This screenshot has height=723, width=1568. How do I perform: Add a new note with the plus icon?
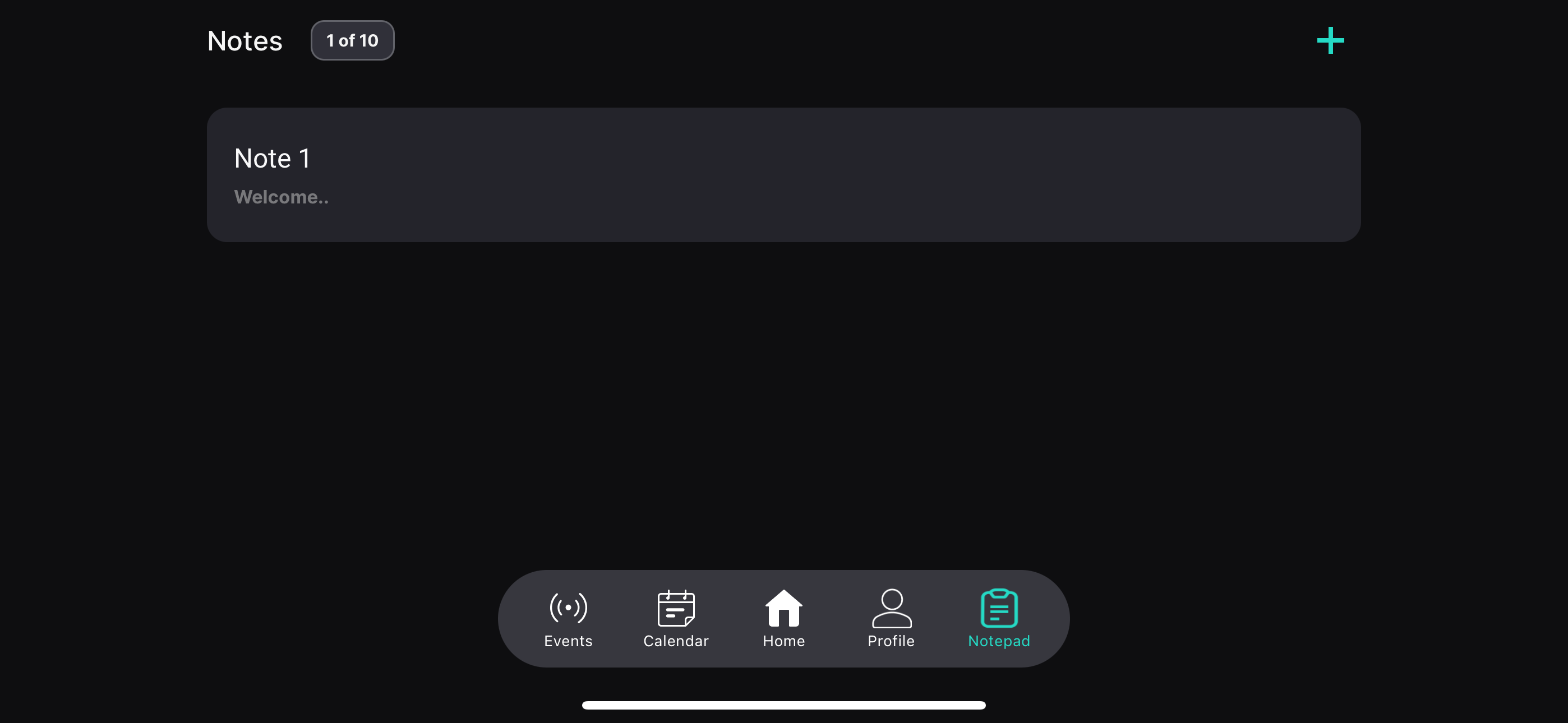click(1330, 41)
